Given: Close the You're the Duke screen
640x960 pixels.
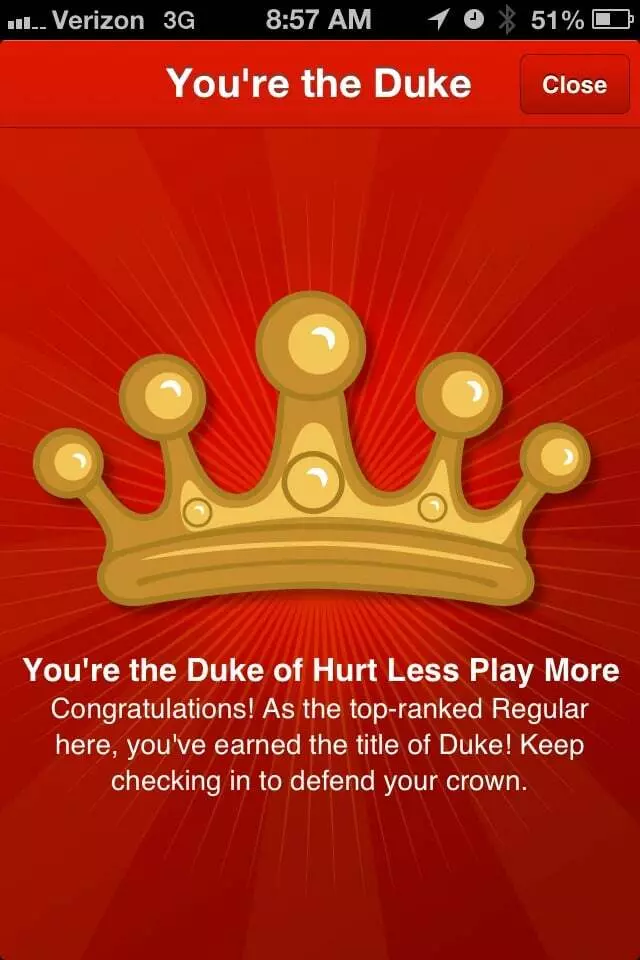Looking at the screenshot, I should coord(574,85).
